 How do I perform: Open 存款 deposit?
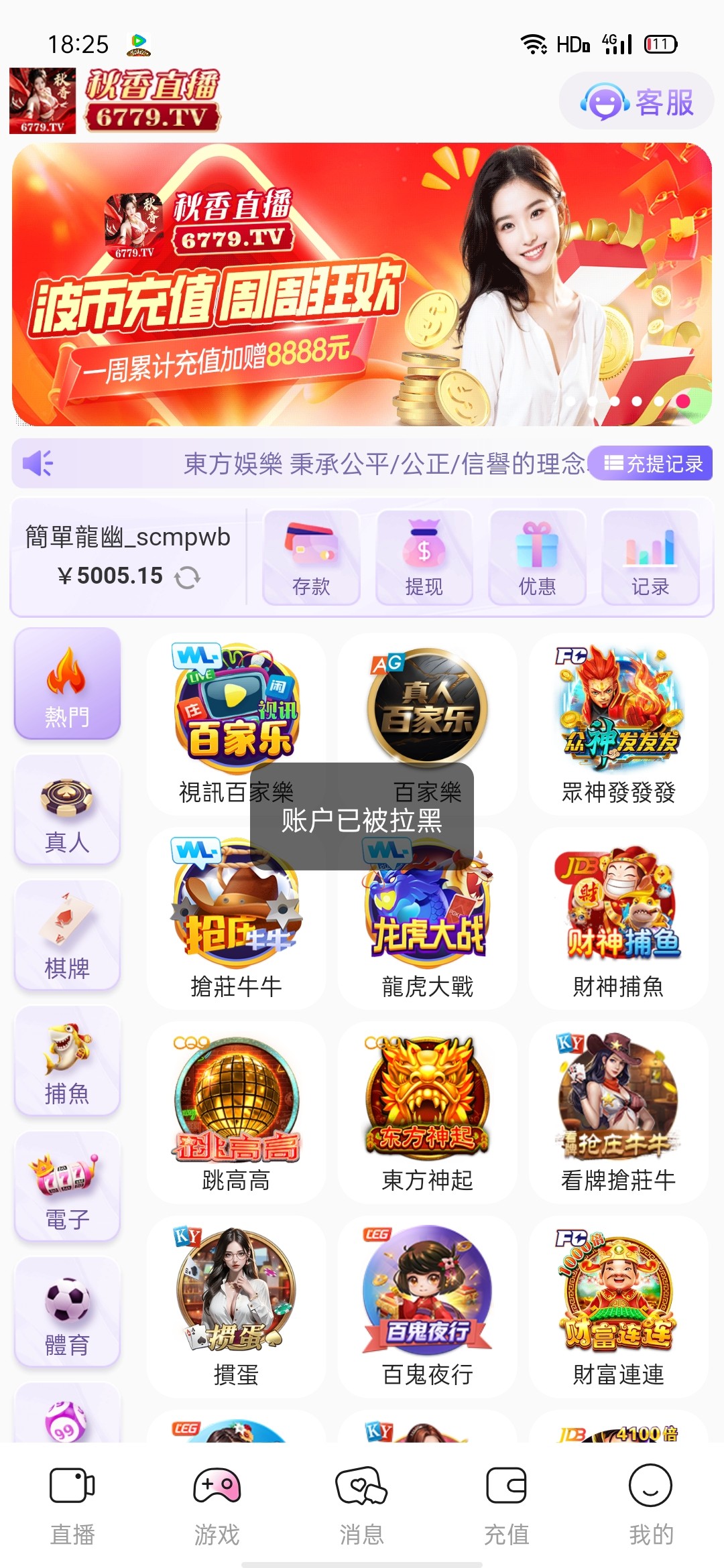(x=311, y=558)
